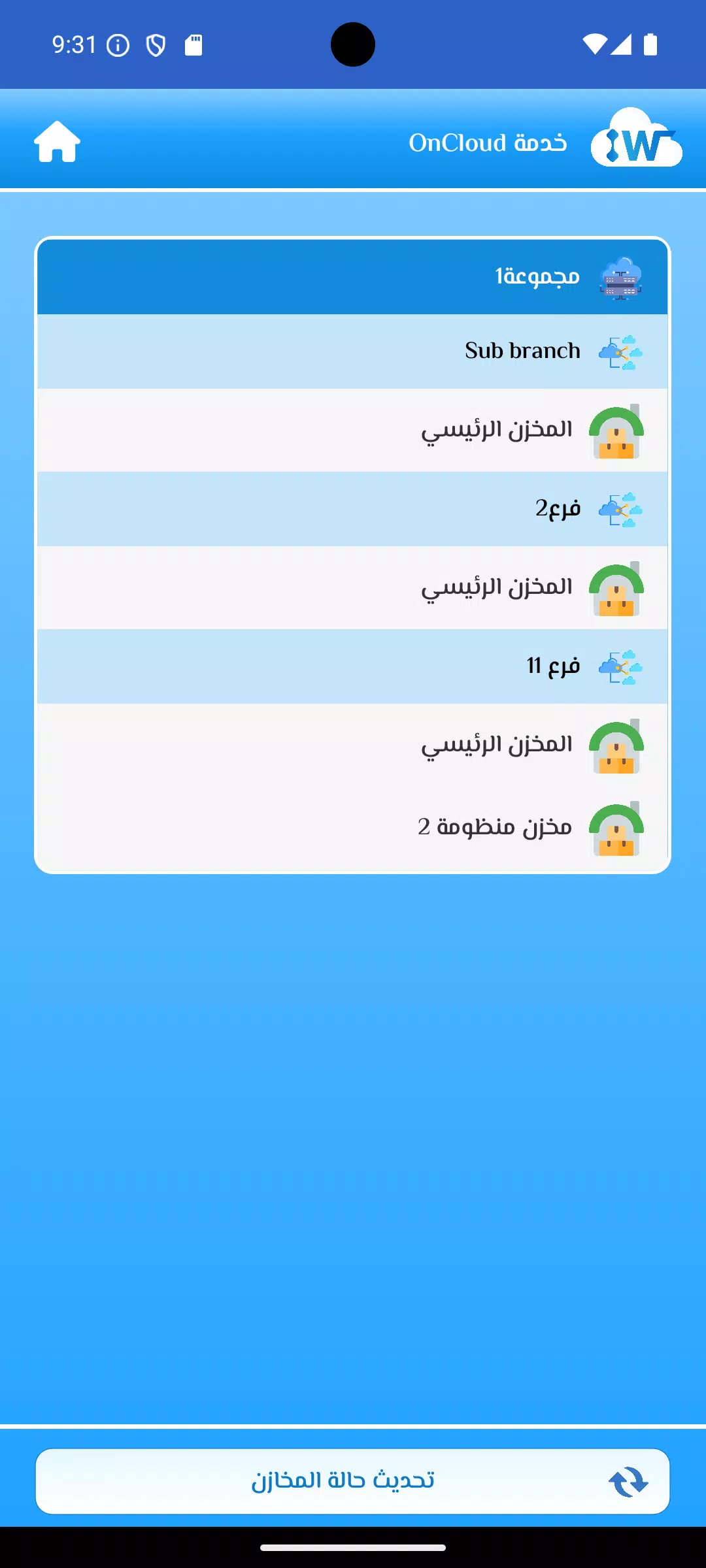
Task: Go to the home screen icon
Action: tap(58, 142)
